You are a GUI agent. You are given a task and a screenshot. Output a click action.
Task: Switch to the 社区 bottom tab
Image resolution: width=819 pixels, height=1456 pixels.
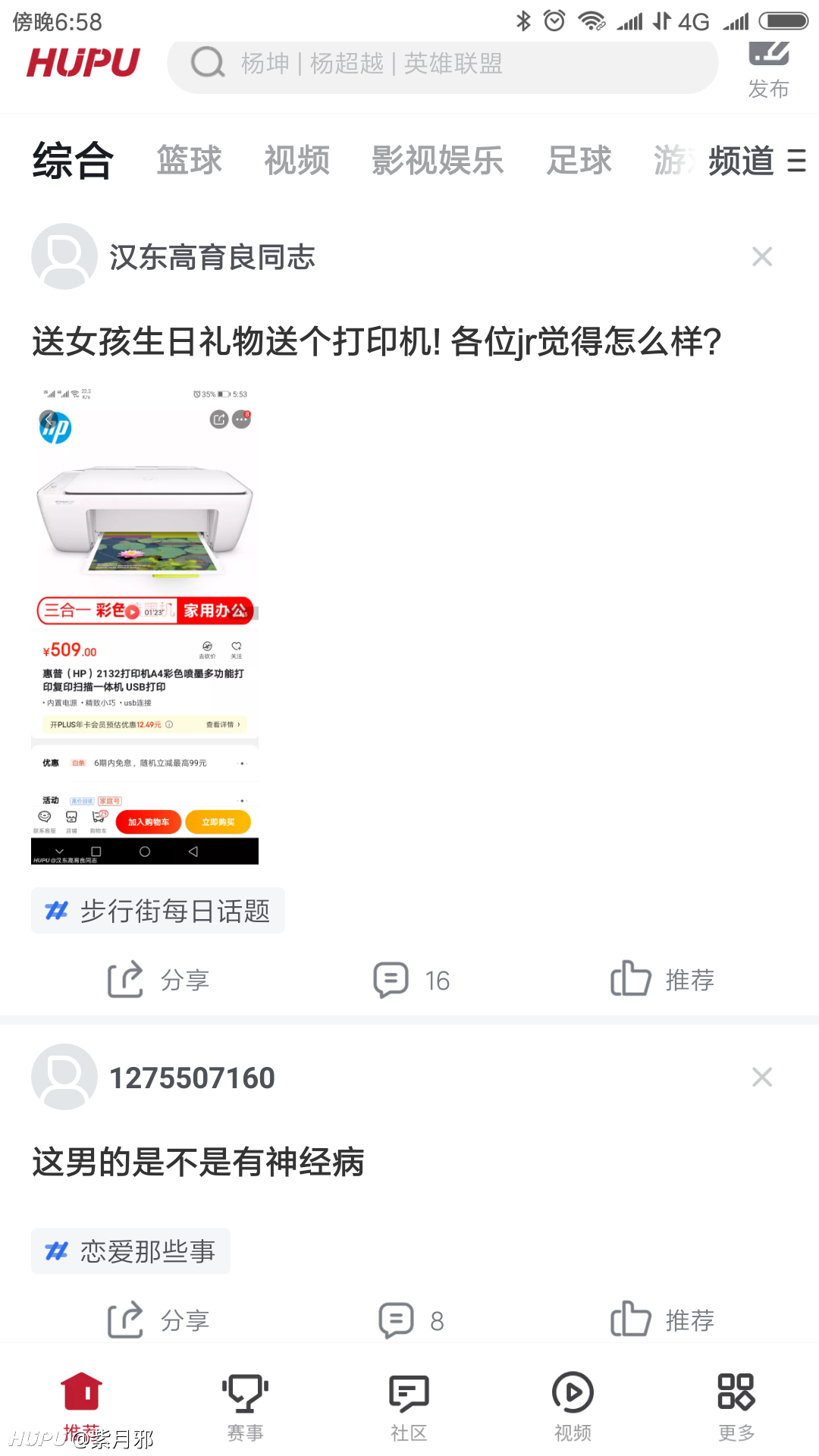click(x=409, y=1407)
